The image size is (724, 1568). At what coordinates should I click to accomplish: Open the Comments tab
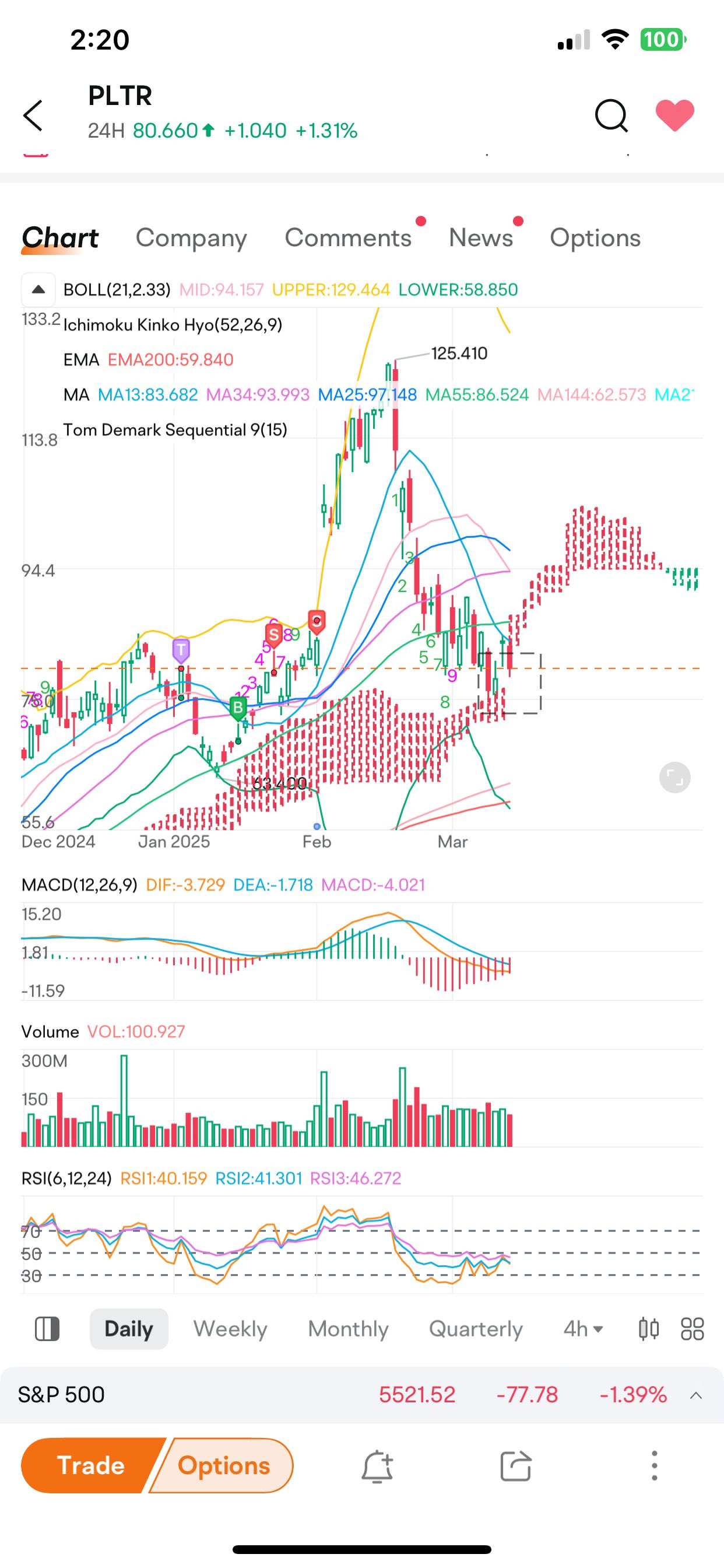[348, 238]
